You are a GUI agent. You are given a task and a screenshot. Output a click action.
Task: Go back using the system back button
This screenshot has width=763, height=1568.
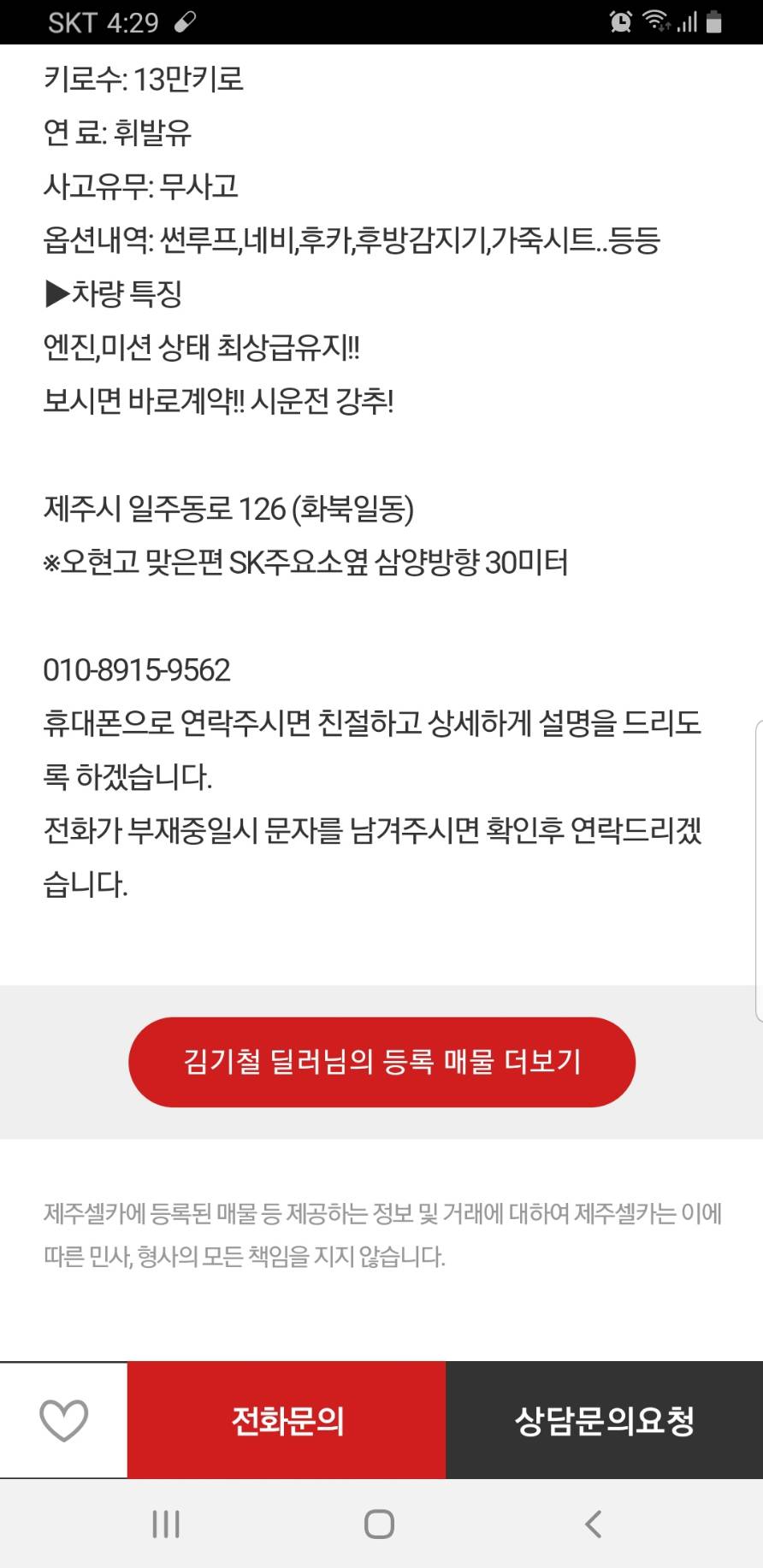[593, 1524]
